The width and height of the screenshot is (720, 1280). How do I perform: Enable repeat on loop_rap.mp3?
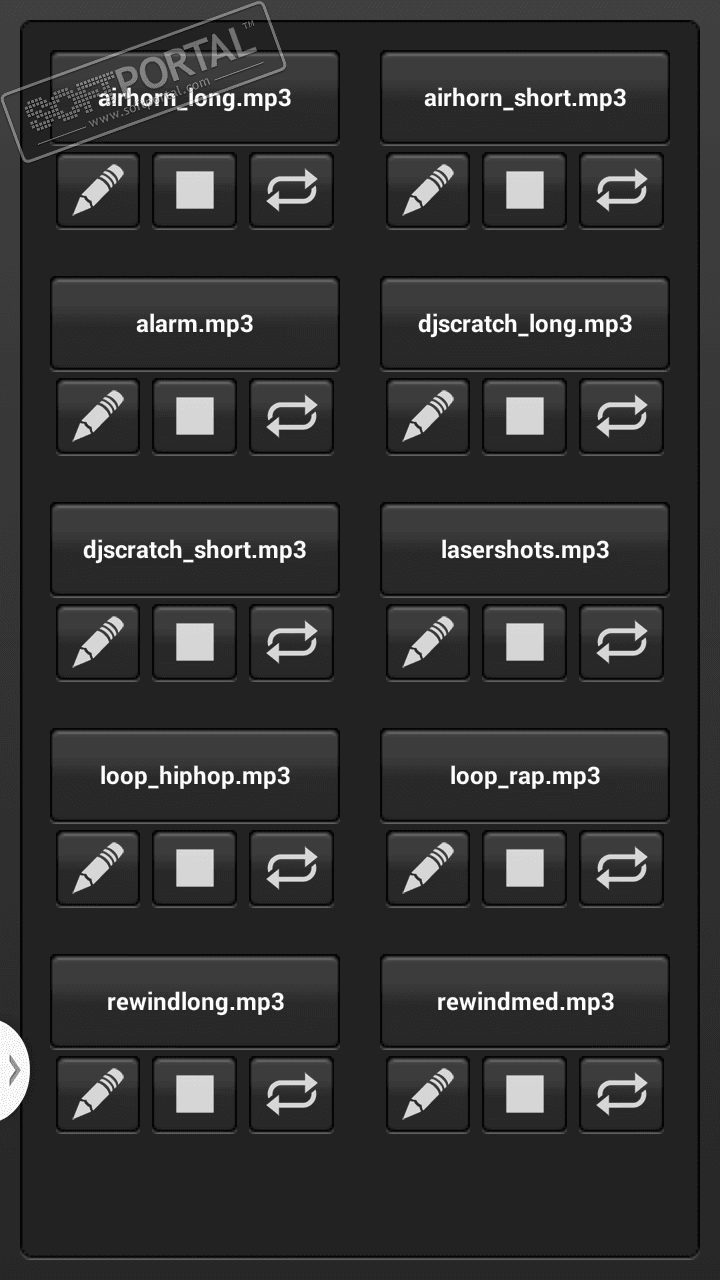[x=622, y=868]
